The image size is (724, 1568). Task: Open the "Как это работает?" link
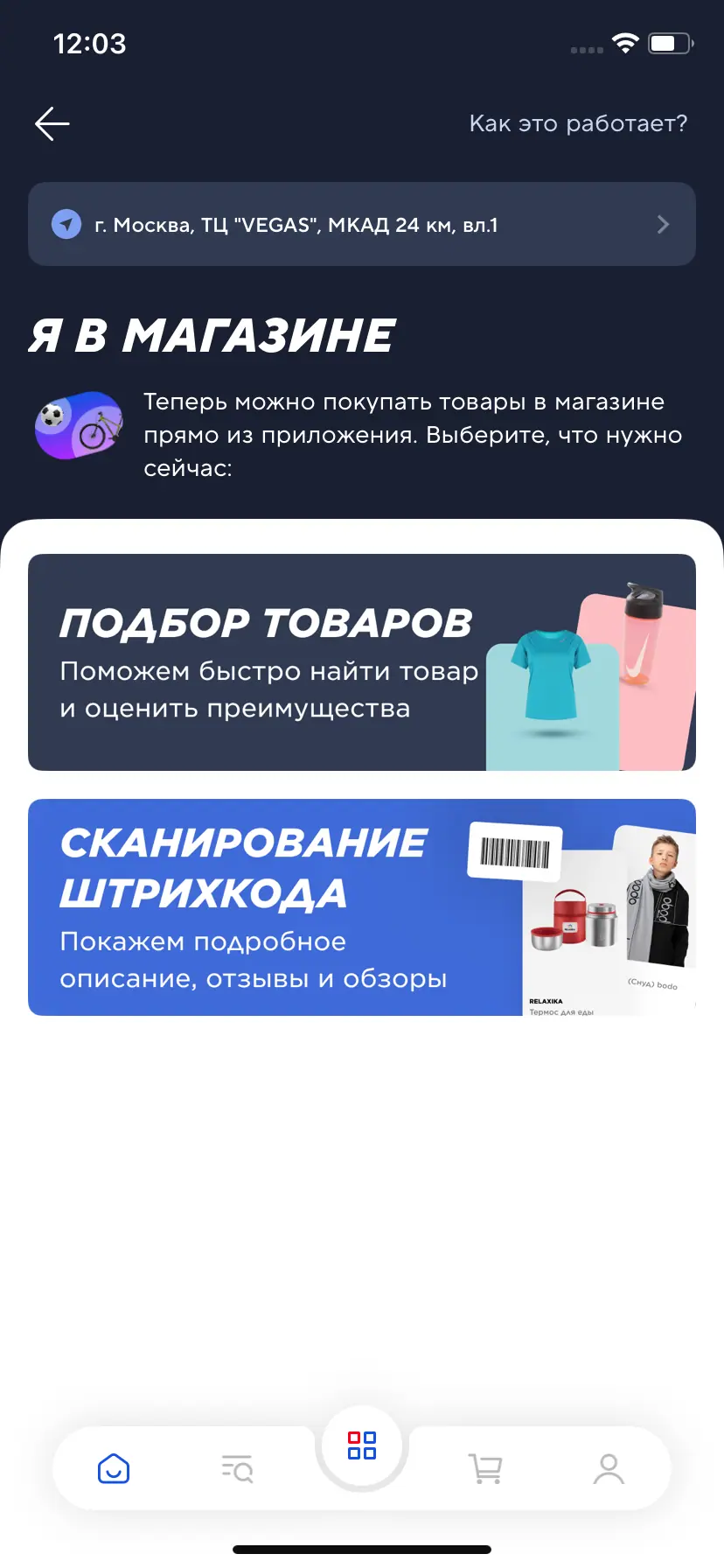click(x=578, y=123)
